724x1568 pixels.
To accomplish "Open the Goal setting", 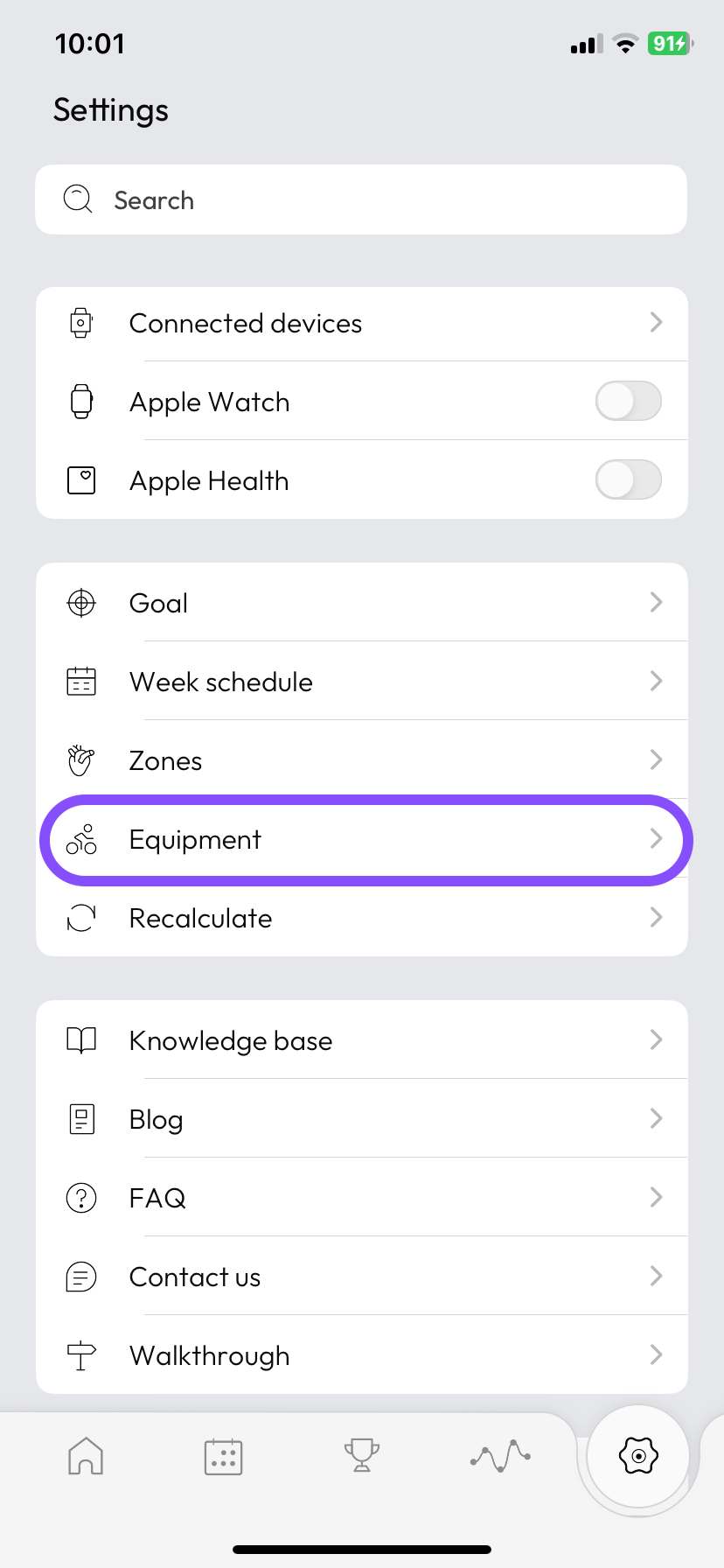I will point(360,603).
